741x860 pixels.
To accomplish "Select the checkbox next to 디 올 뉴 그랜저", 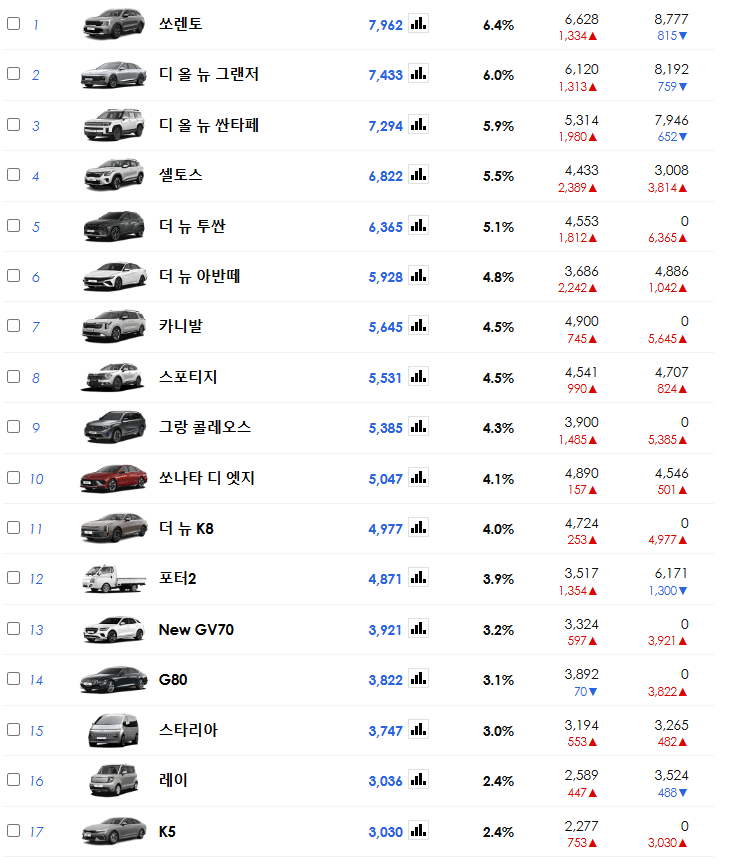I will pos(13,74).
